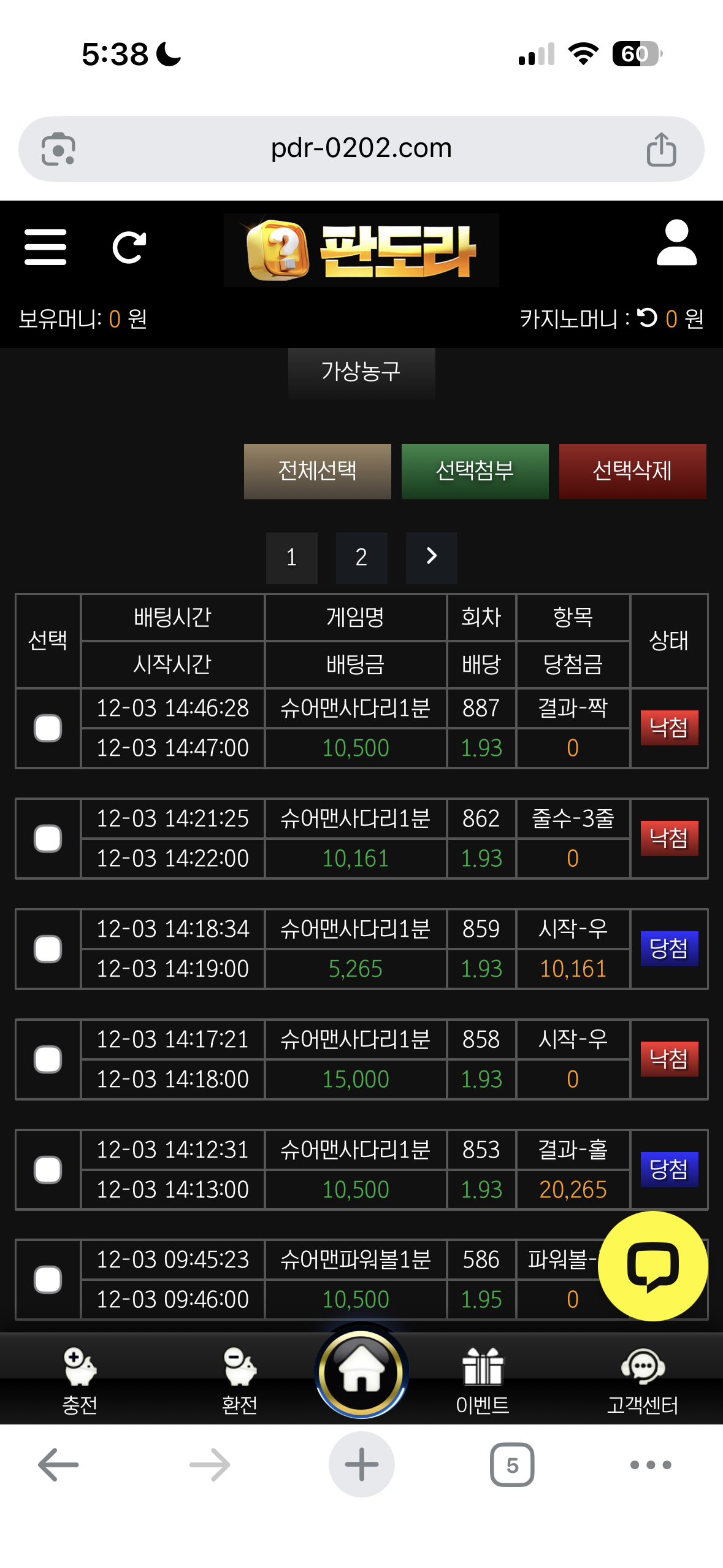Check the box for round 859

(x=48, y=949)
